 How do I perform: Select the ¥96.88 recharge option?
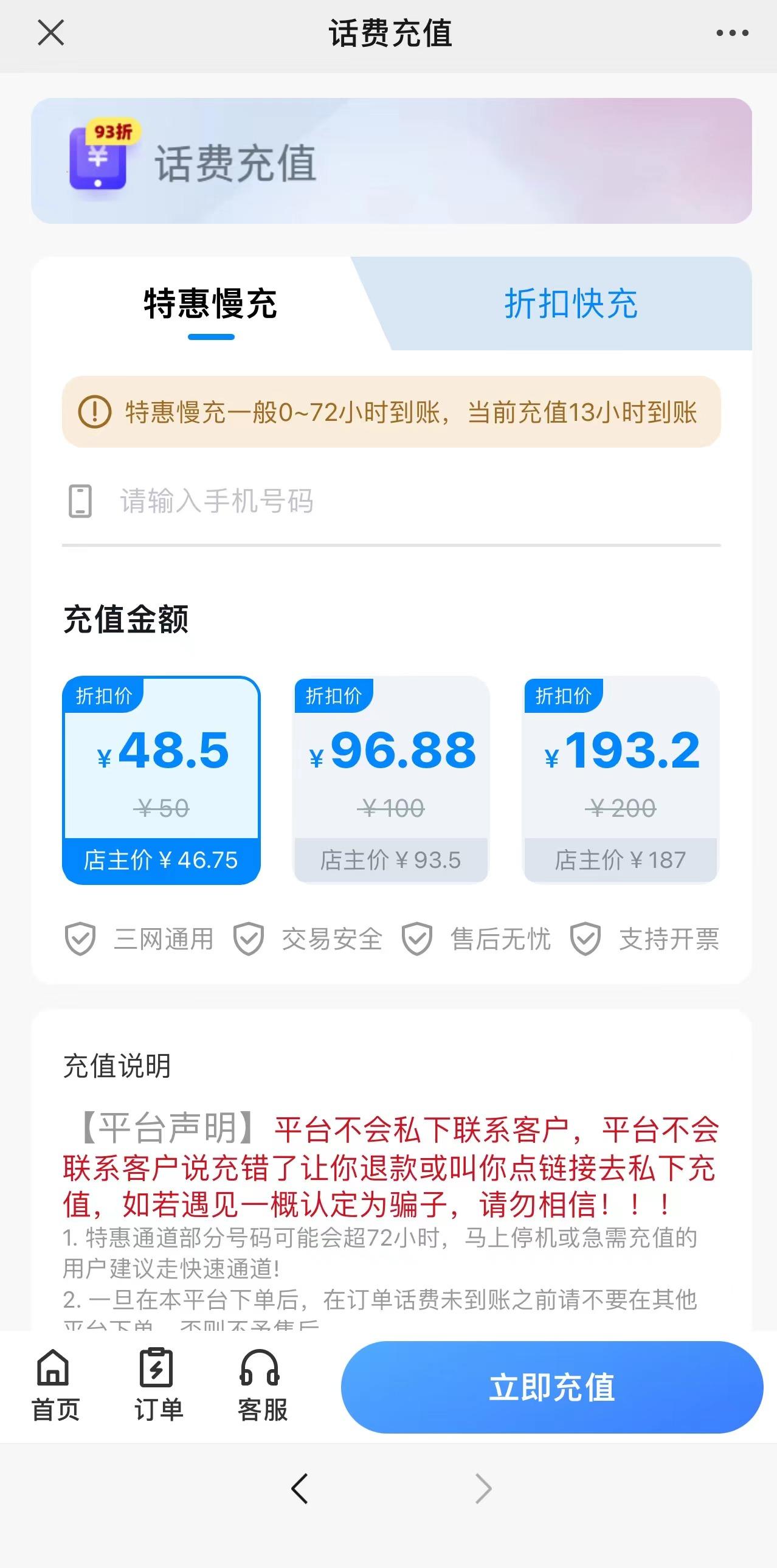coord(391,780)
